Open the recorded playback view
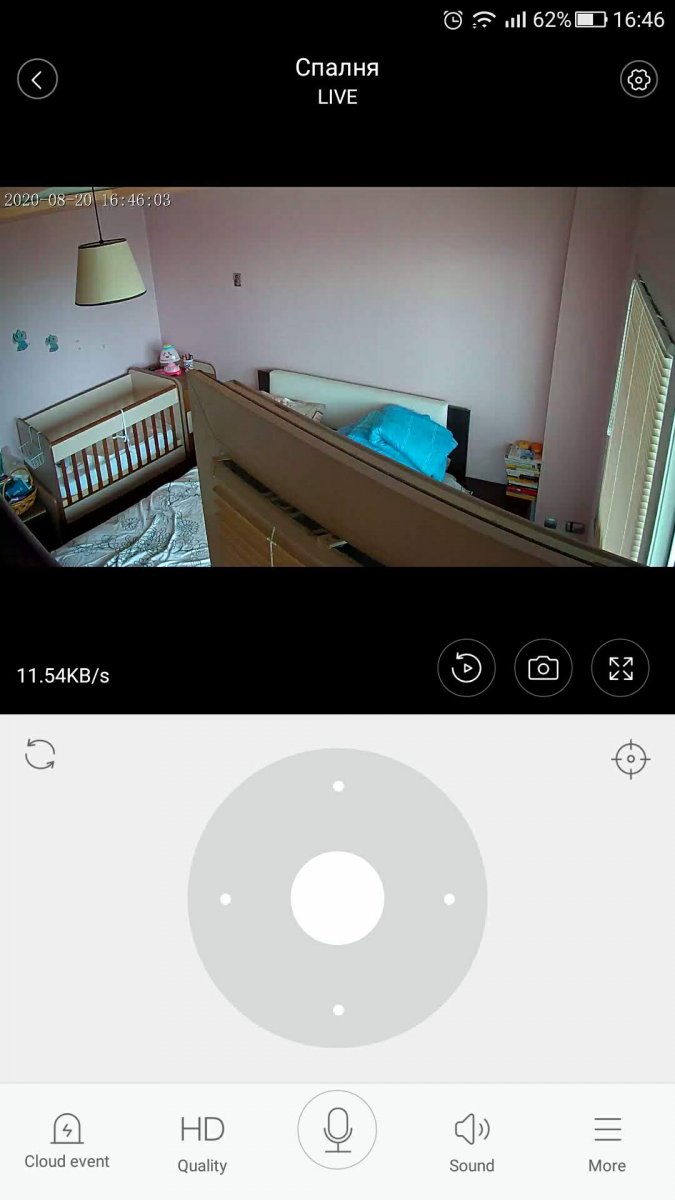Screen dimensions: 675x1200 466,668
